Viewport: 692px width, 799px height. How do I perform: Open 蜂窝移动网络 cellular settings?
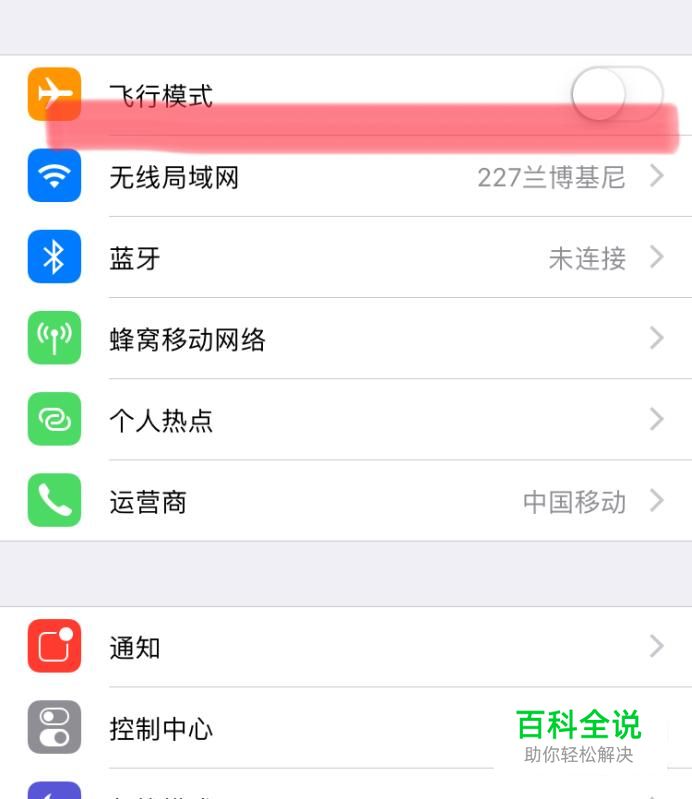(346, 339)
